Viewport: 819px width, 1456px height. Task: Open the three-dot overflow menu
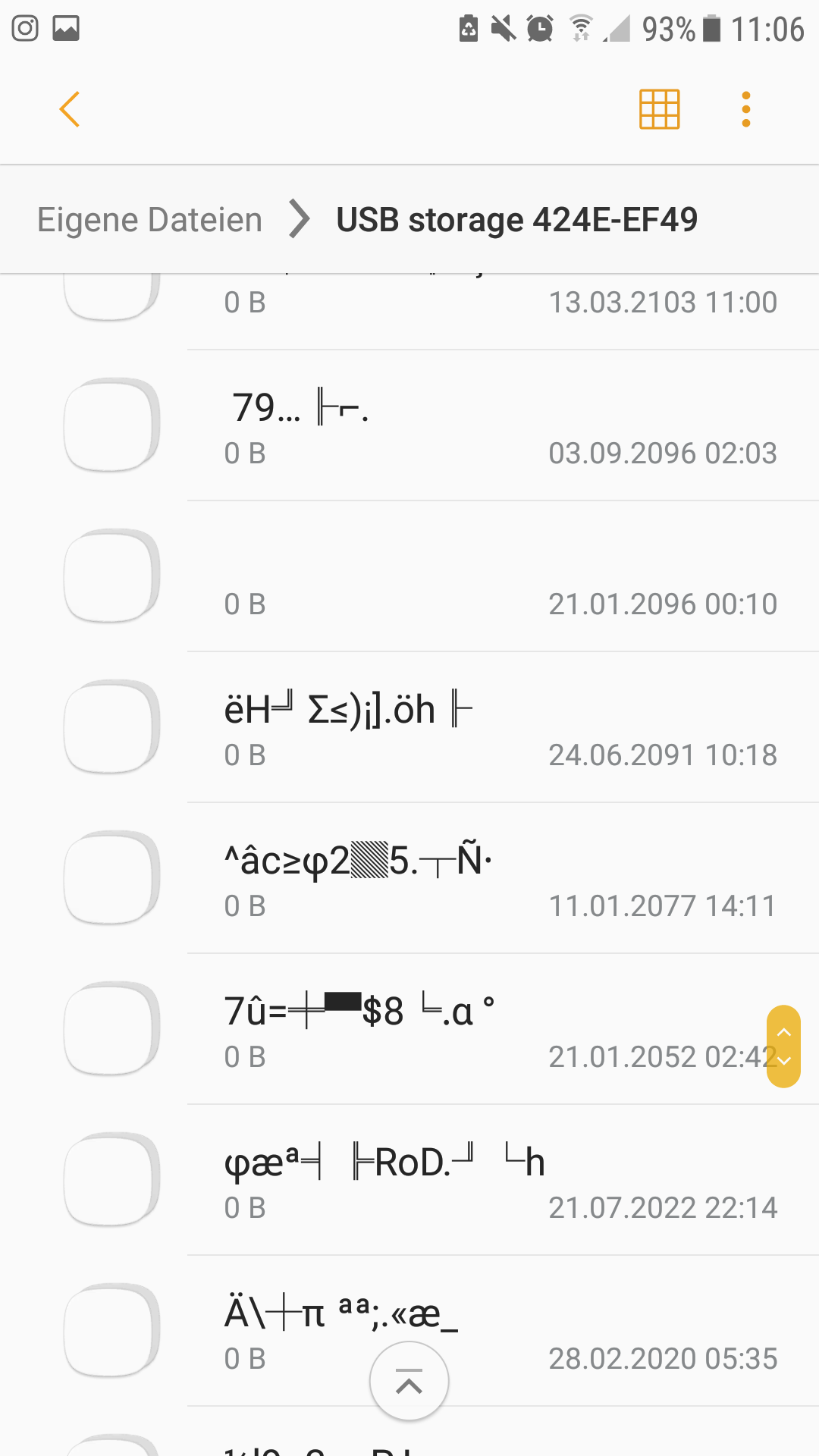pyautogui.click(x=746, y=109)
